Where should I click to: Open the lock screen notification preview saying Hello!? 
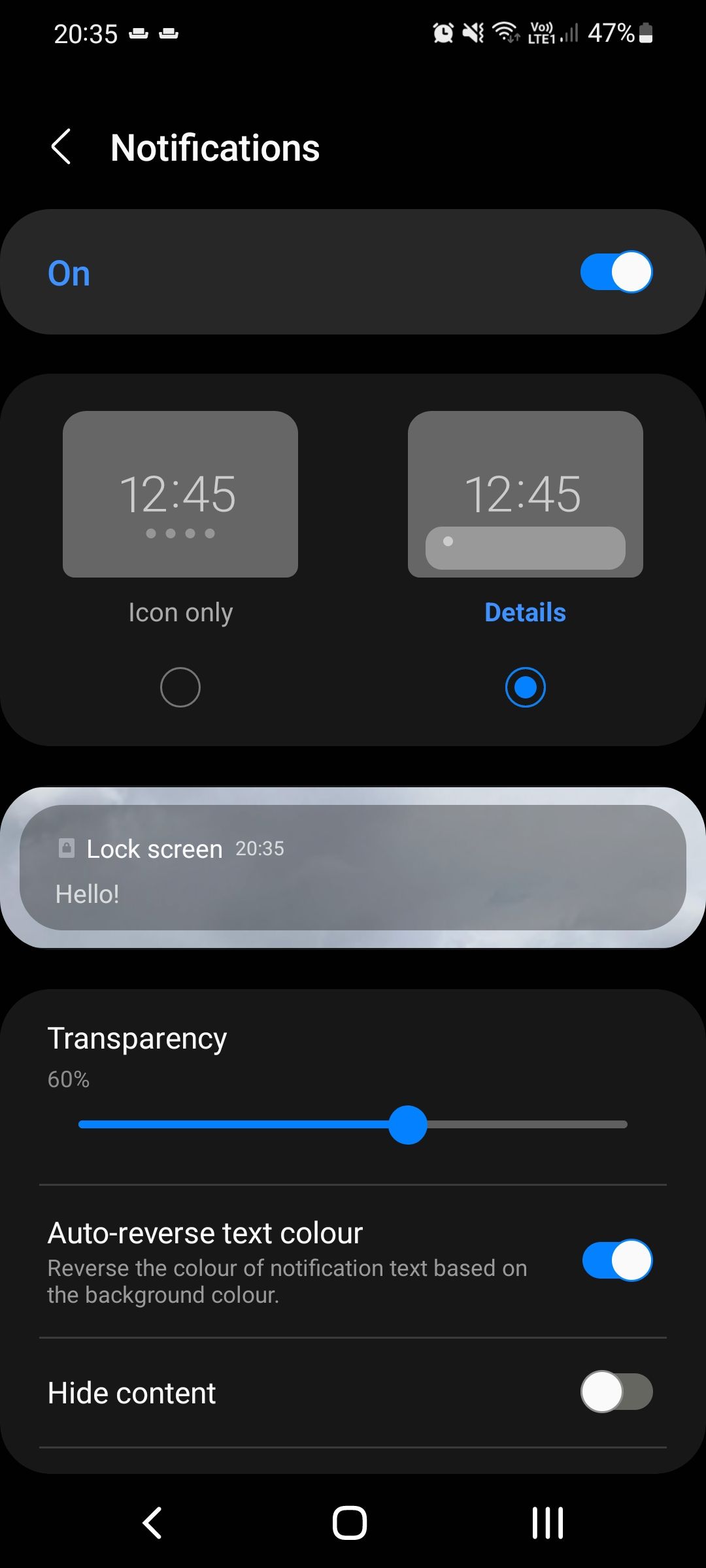pos(353,872)
